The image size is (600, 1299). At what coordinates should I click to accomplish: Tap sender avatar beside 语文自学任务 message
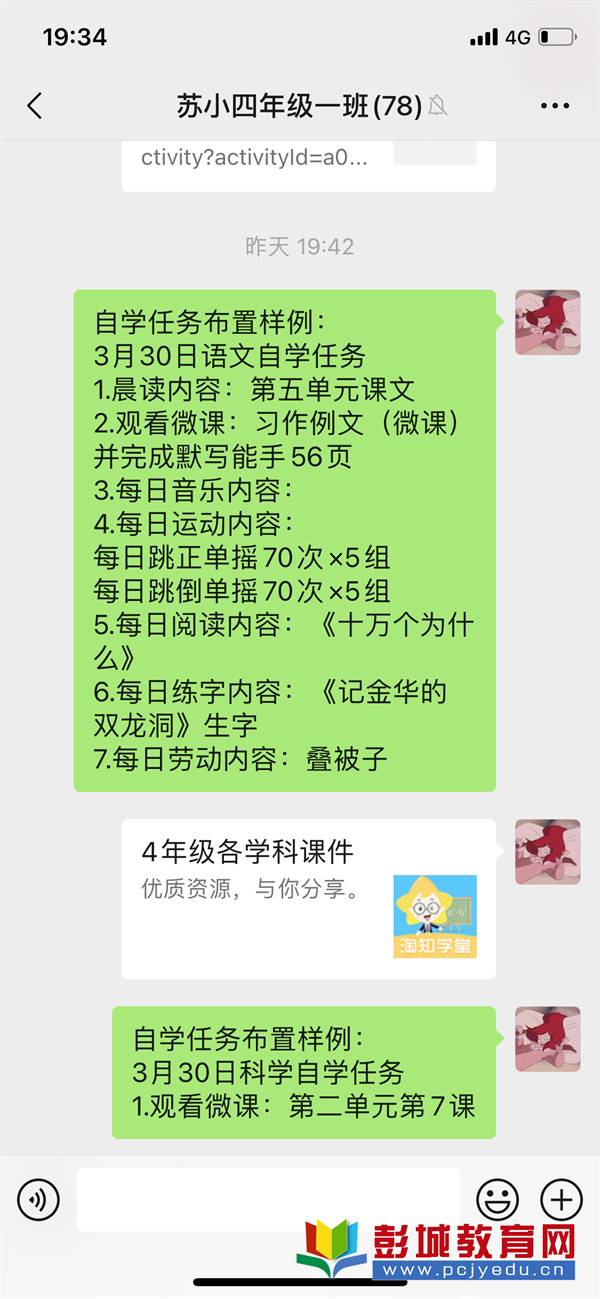(x=547, y=323)
